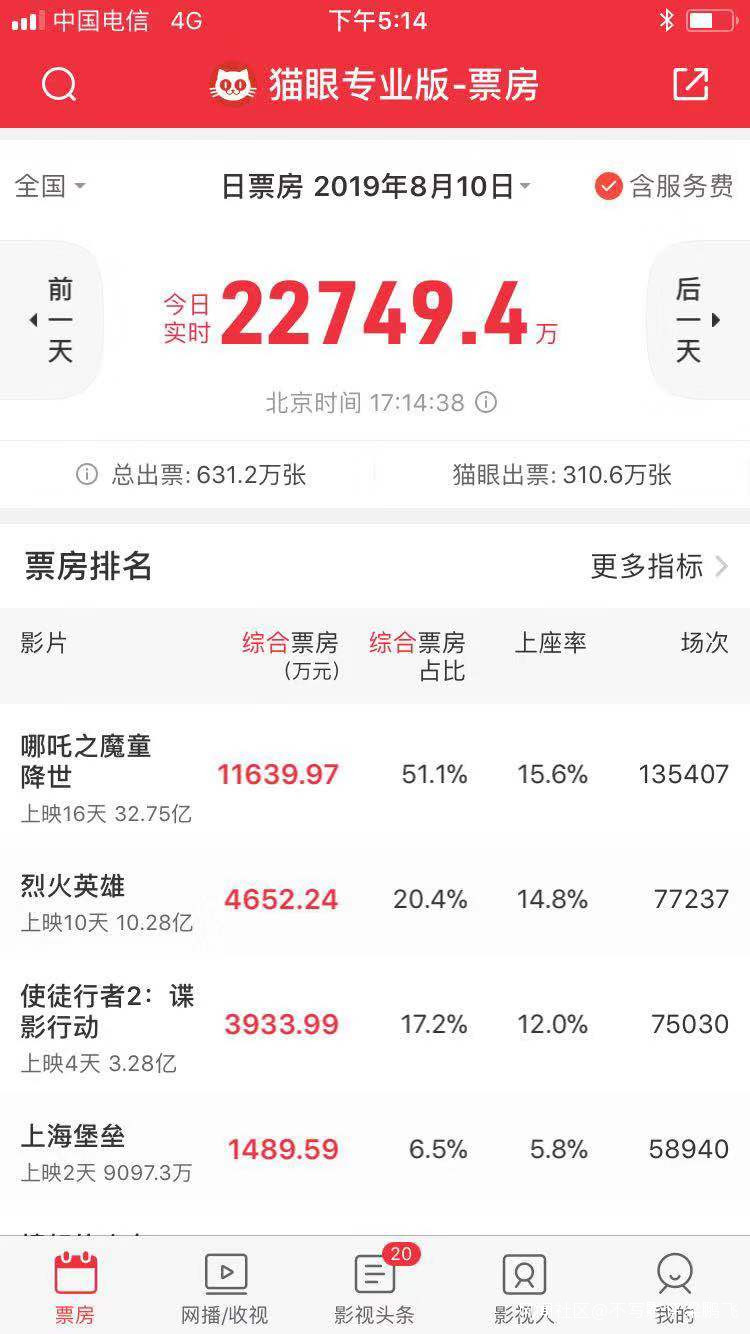Tap the info icon beside 总出票
Screen dimensions: 750x1334
pos(87,474)
